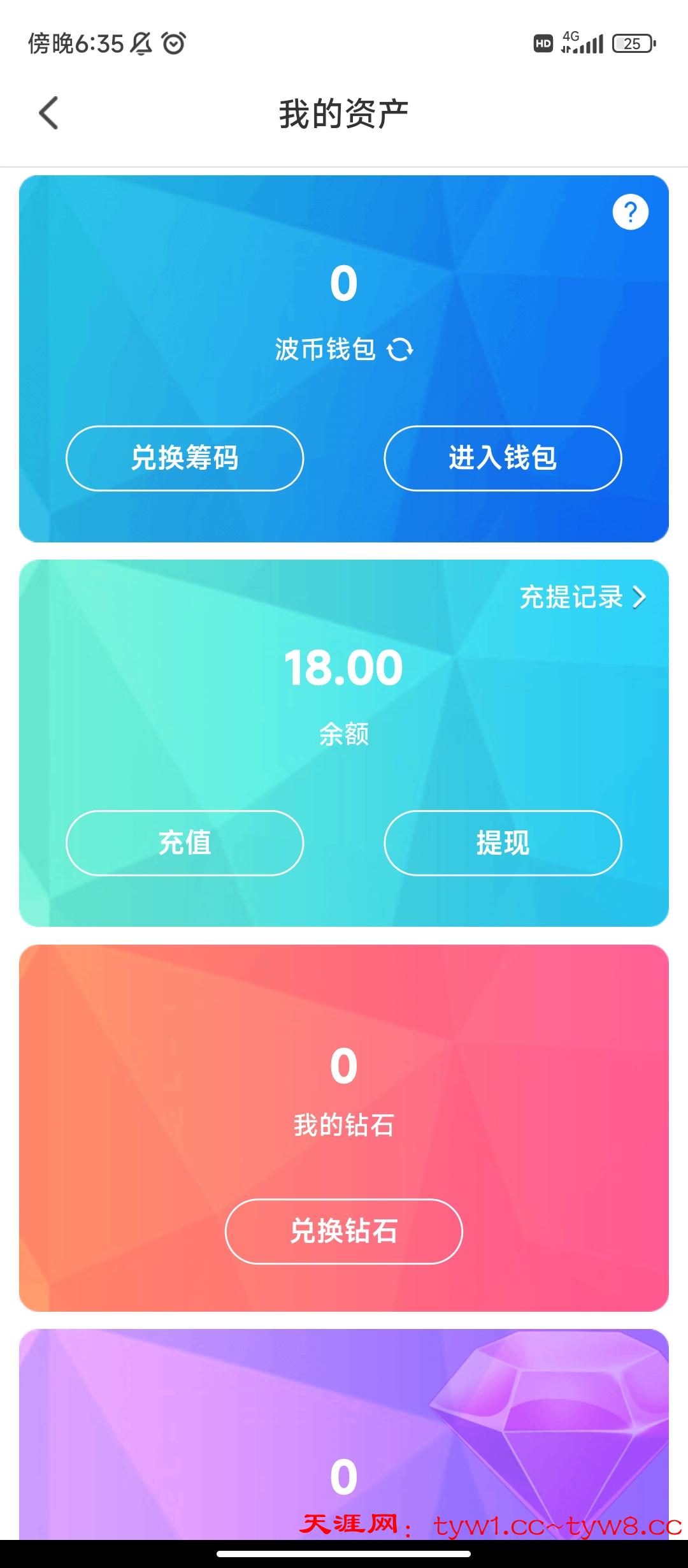688x1568 pixels.
Task: Tap the 兑换钻石 button
Action: coord(344,1231)
